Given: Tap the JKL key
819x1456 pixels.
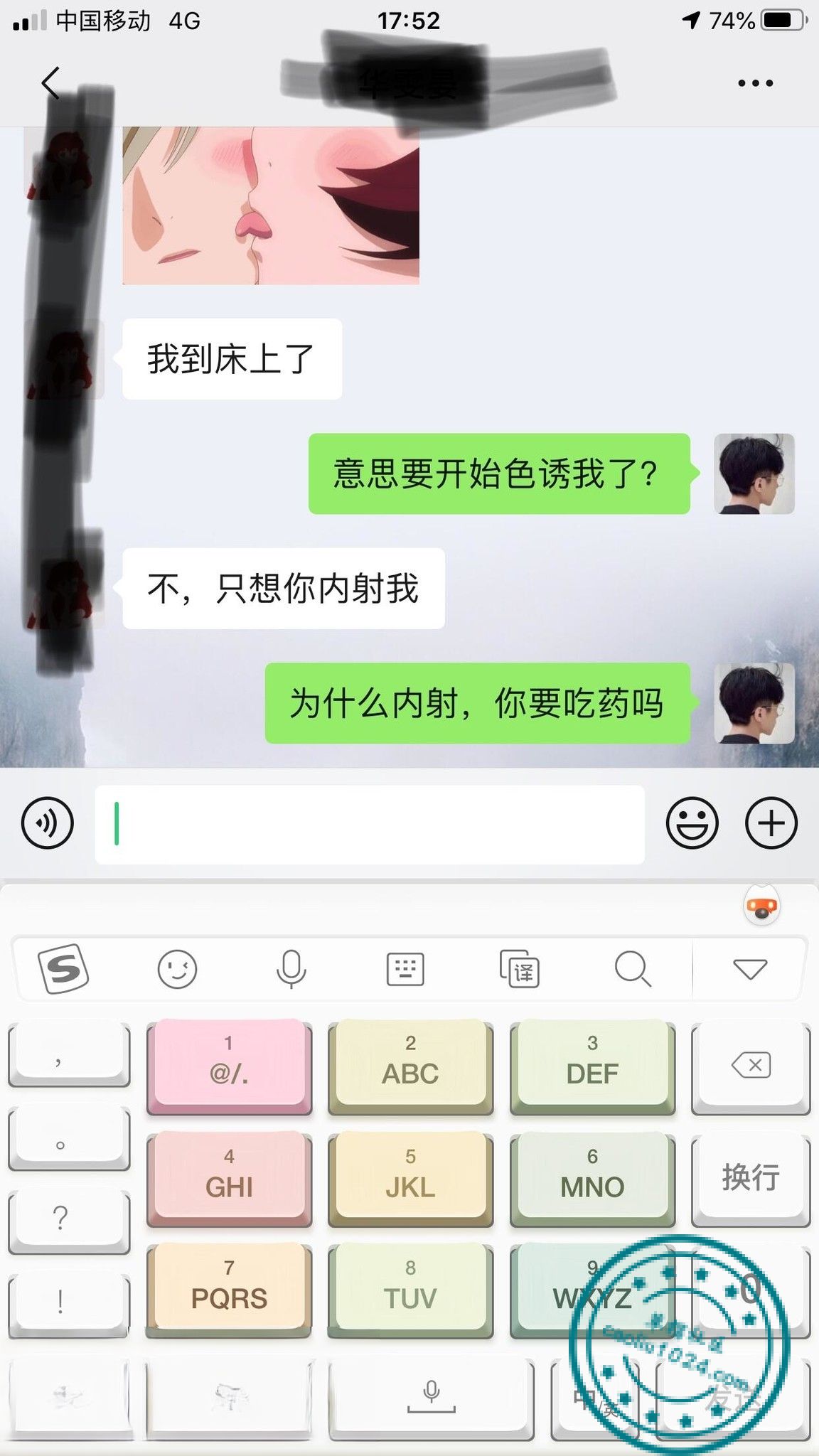Looking at the screenshot, I should 410,1175.
